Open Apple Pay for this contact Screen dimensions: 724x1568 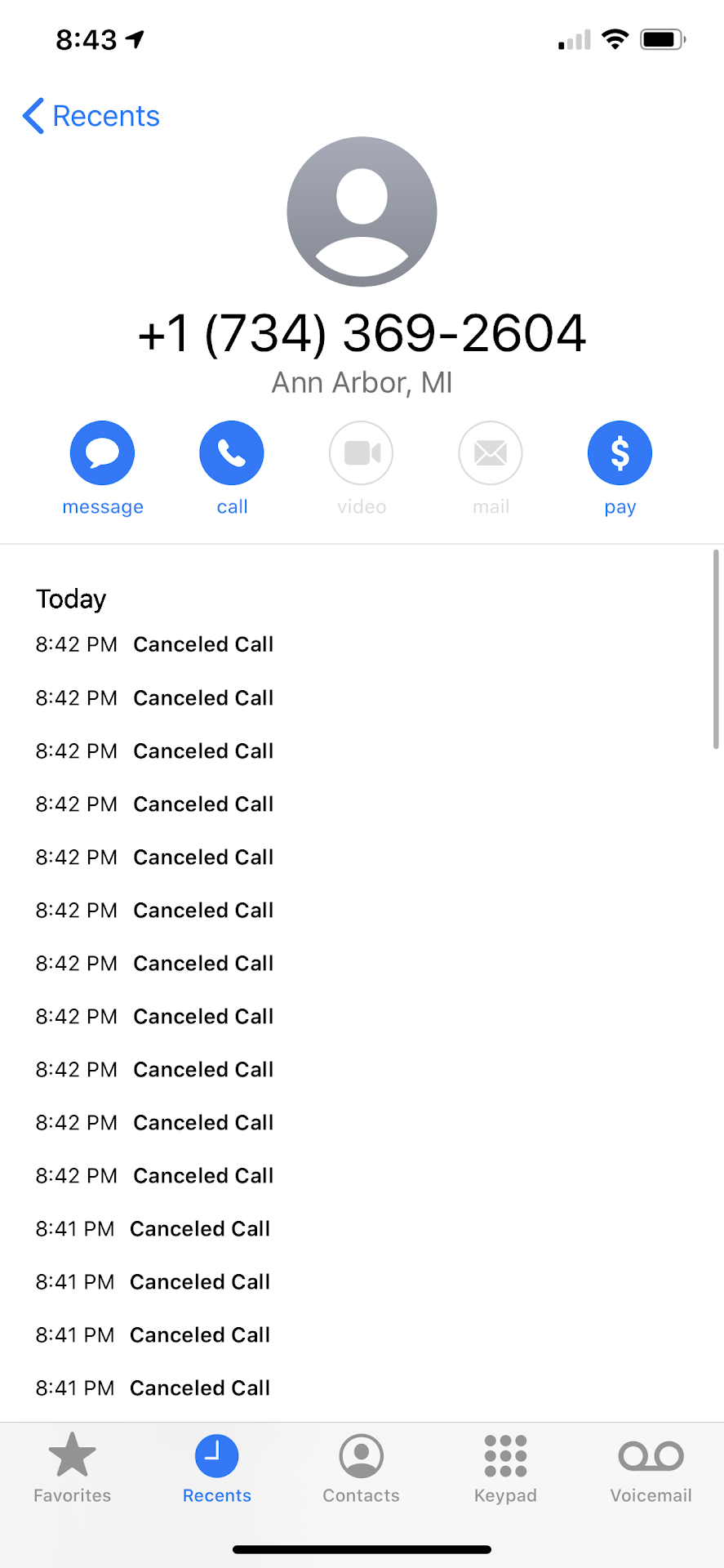coord(620,453)
